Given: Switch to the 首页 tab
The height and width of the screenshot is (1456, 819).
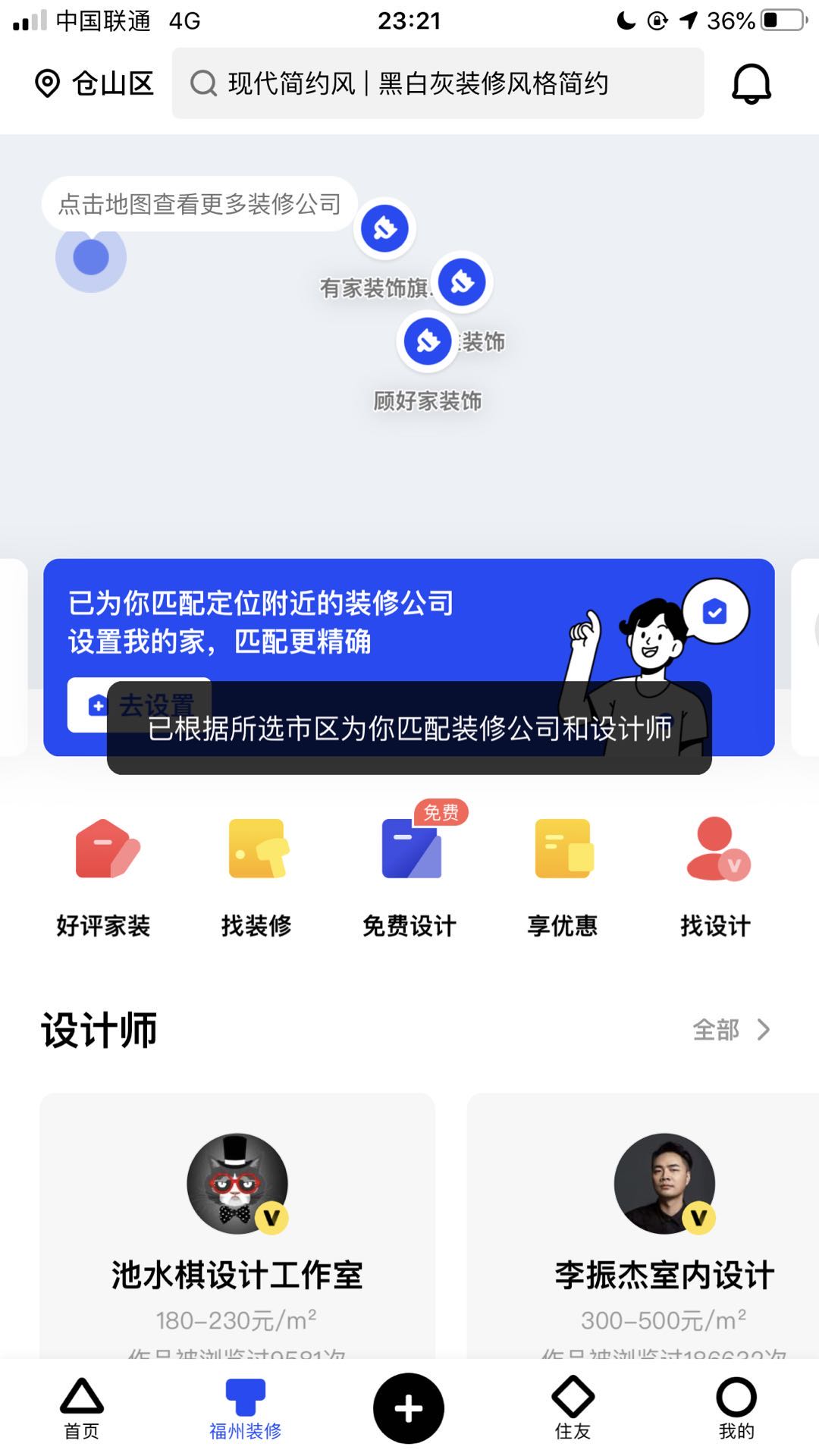Looking at the screenshot, I should [82, 1407].
